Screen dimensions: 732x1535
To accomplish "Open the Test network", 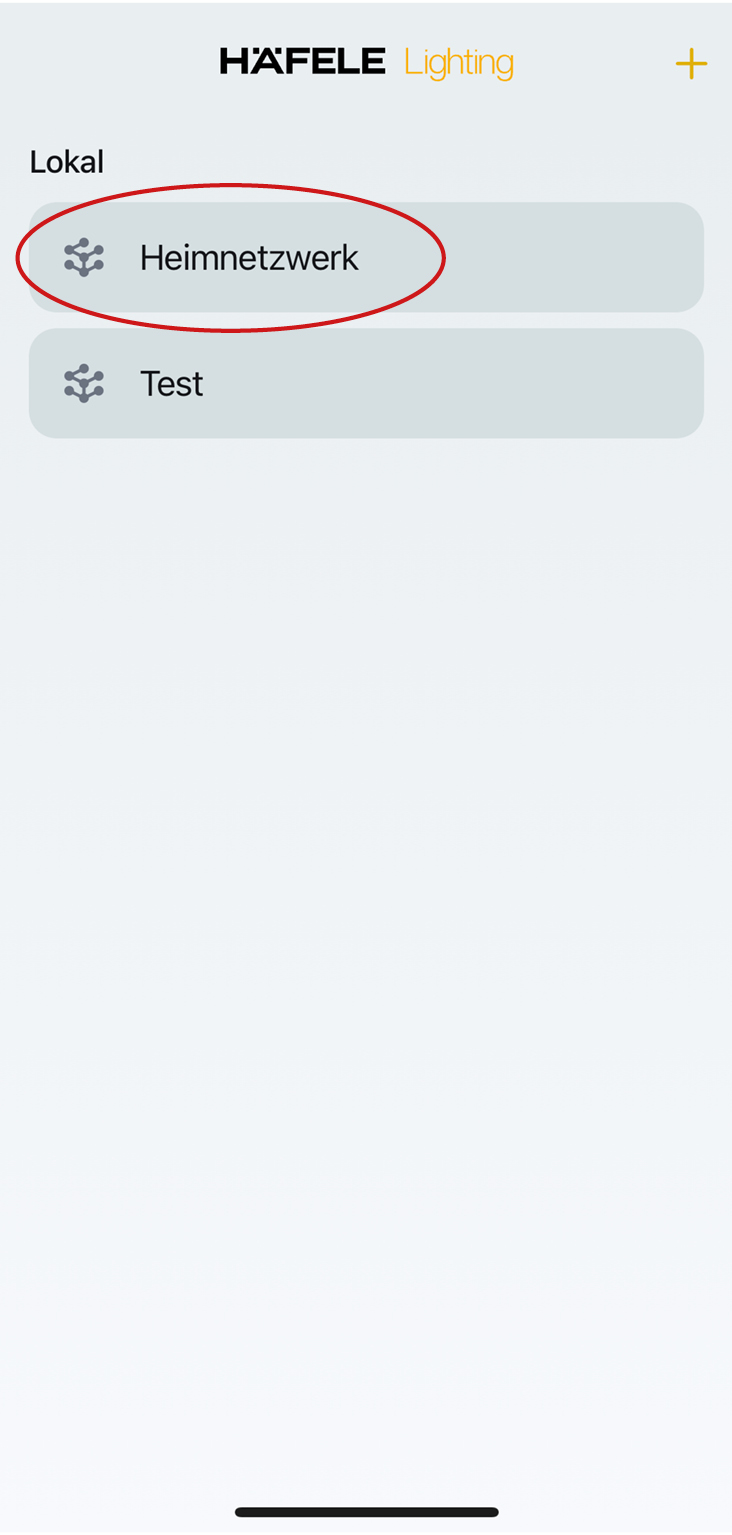I will point(366,384).
